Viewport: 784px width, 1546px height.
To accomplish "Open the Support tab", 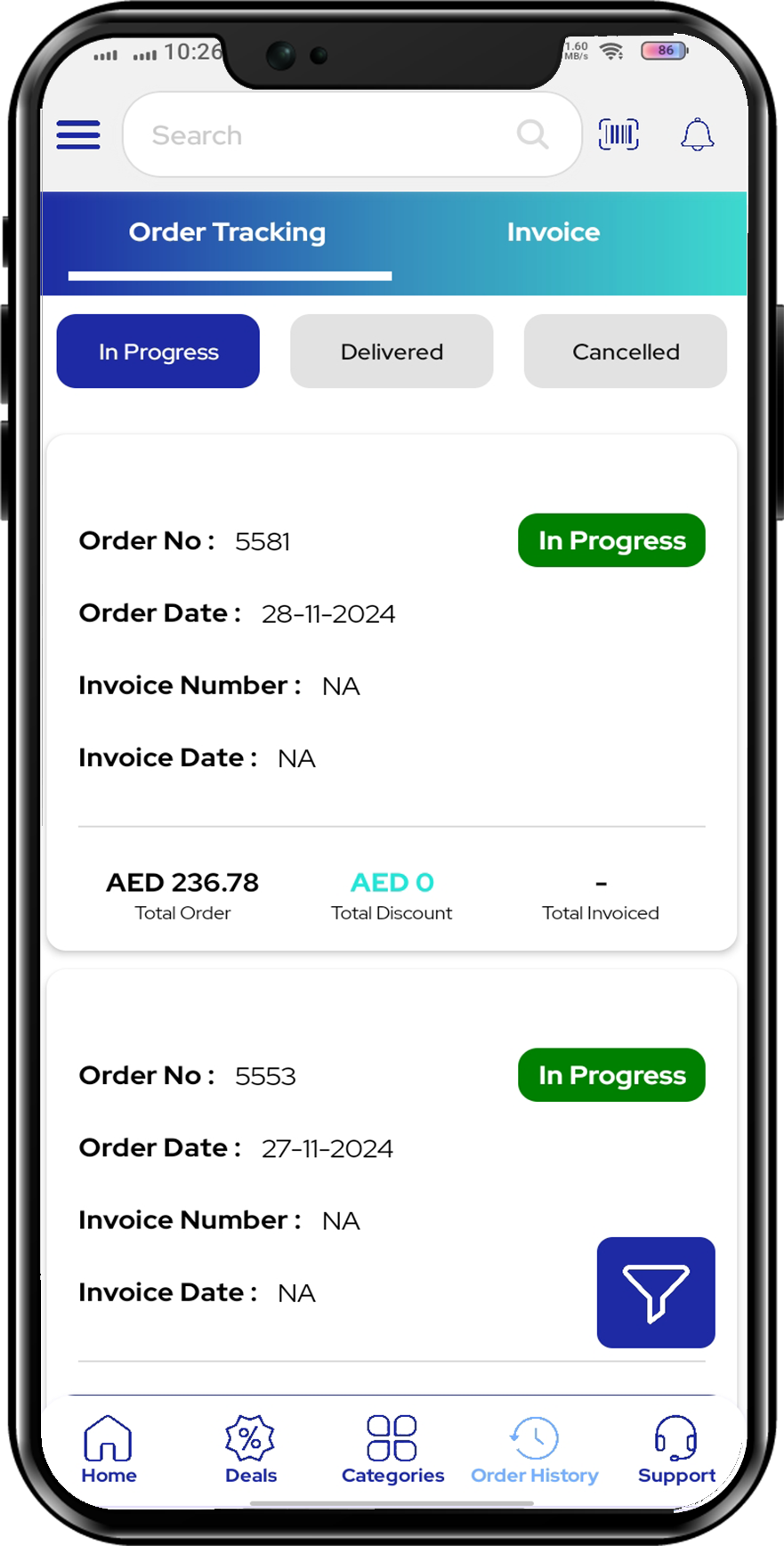I will [x=676, y=1450].
